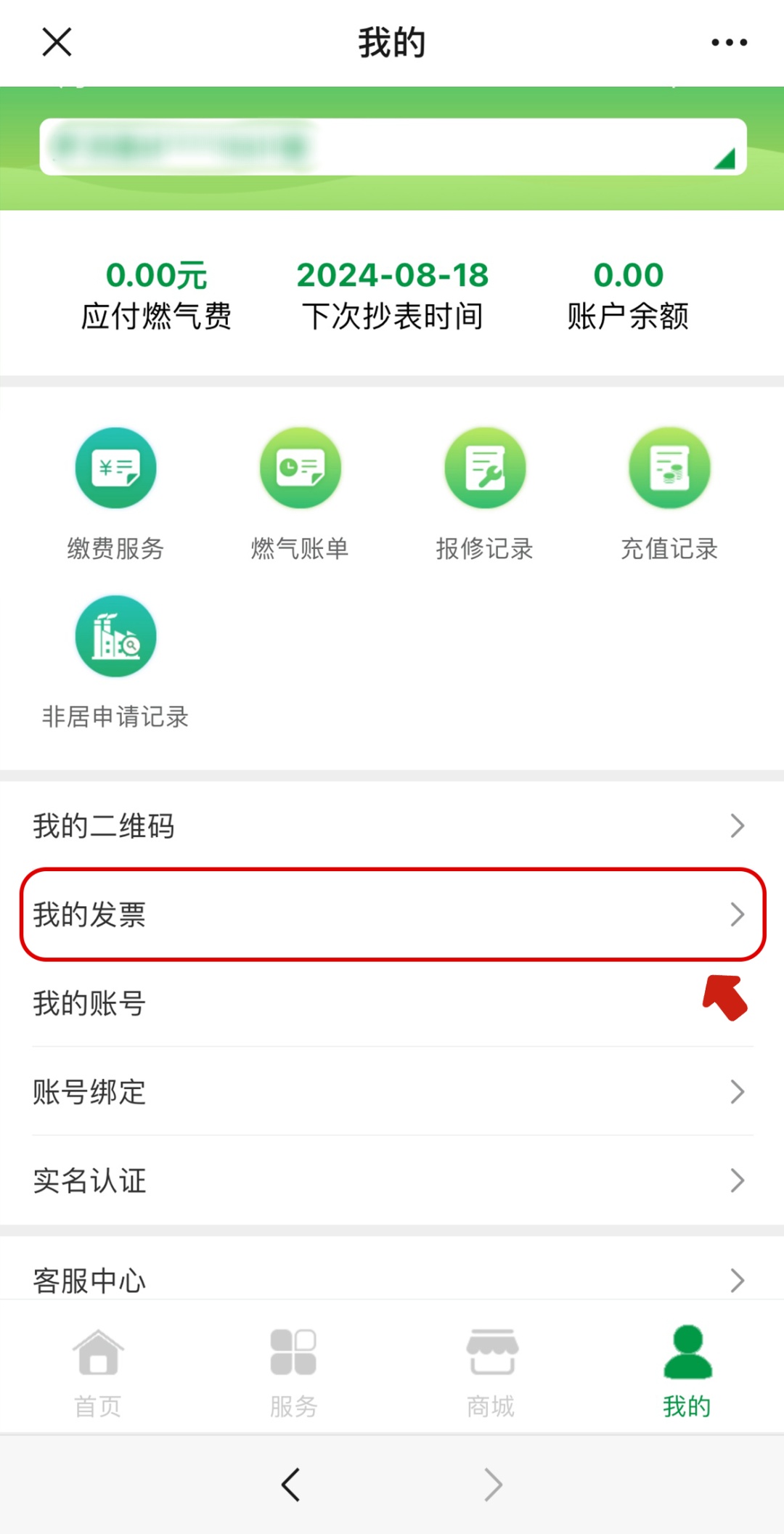Open 我的二维码 row
The image size is (784, 1534).
pyautogui.click(x=392, y=826)
